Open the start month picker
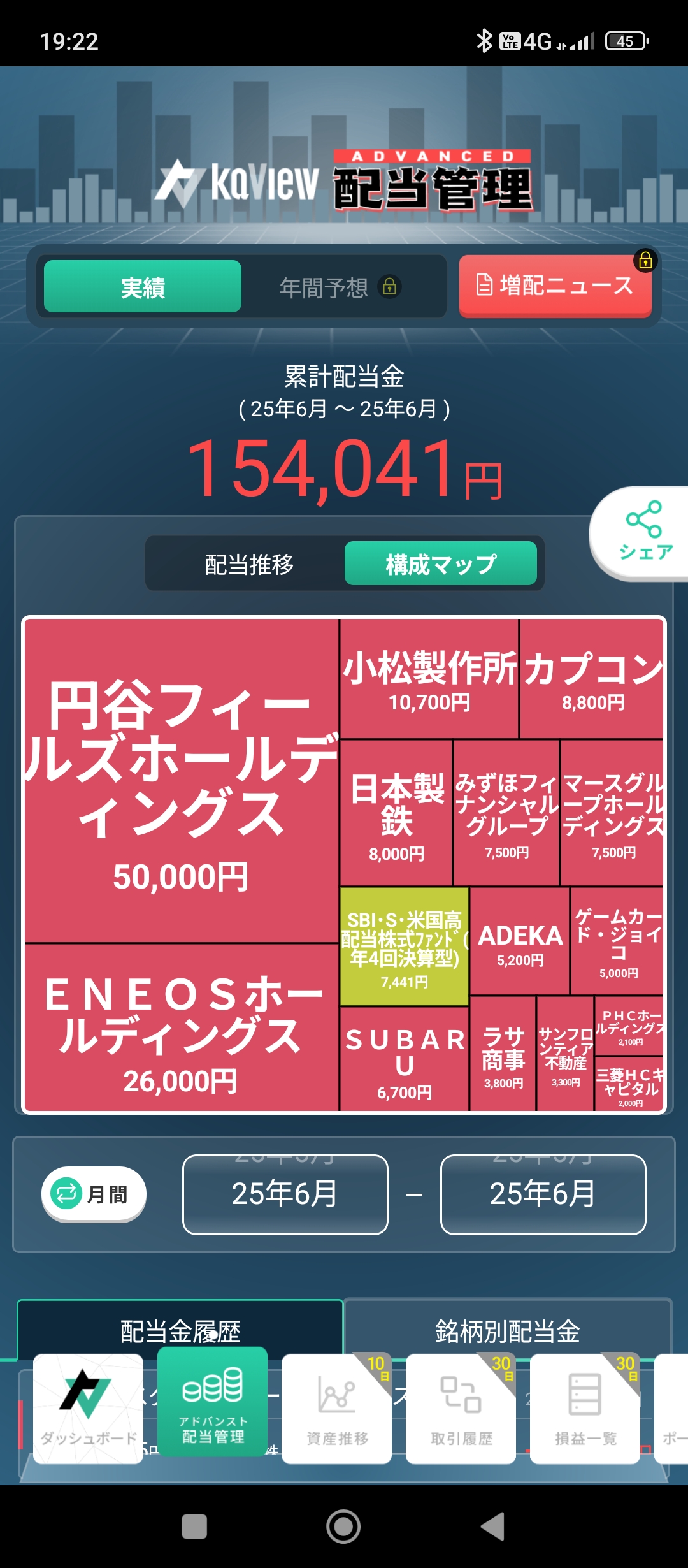The width and height of the screenshot is (688, 1568). tap(285, 1194)
